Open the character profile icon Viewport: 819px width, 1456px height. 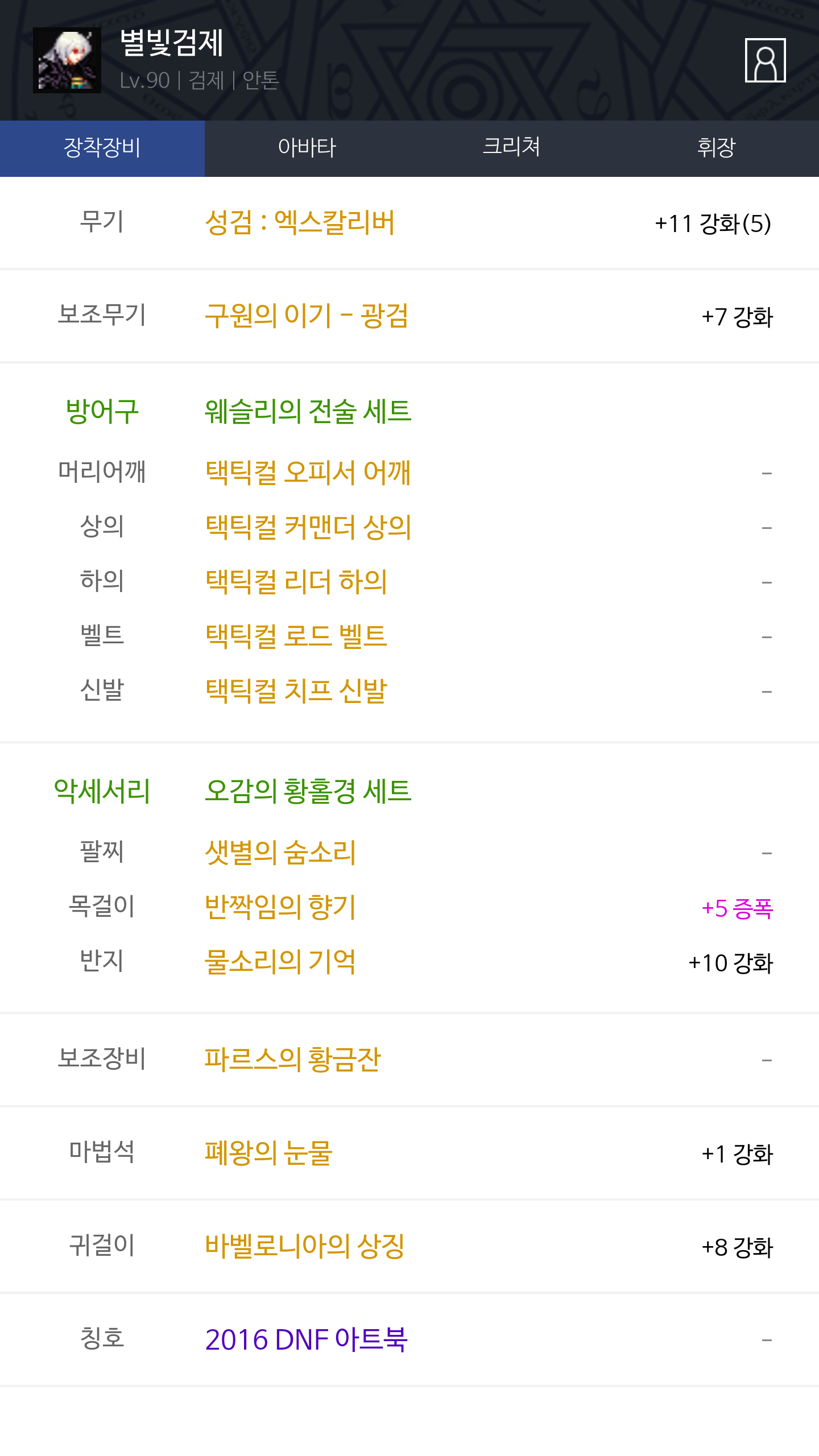point(765,60)
